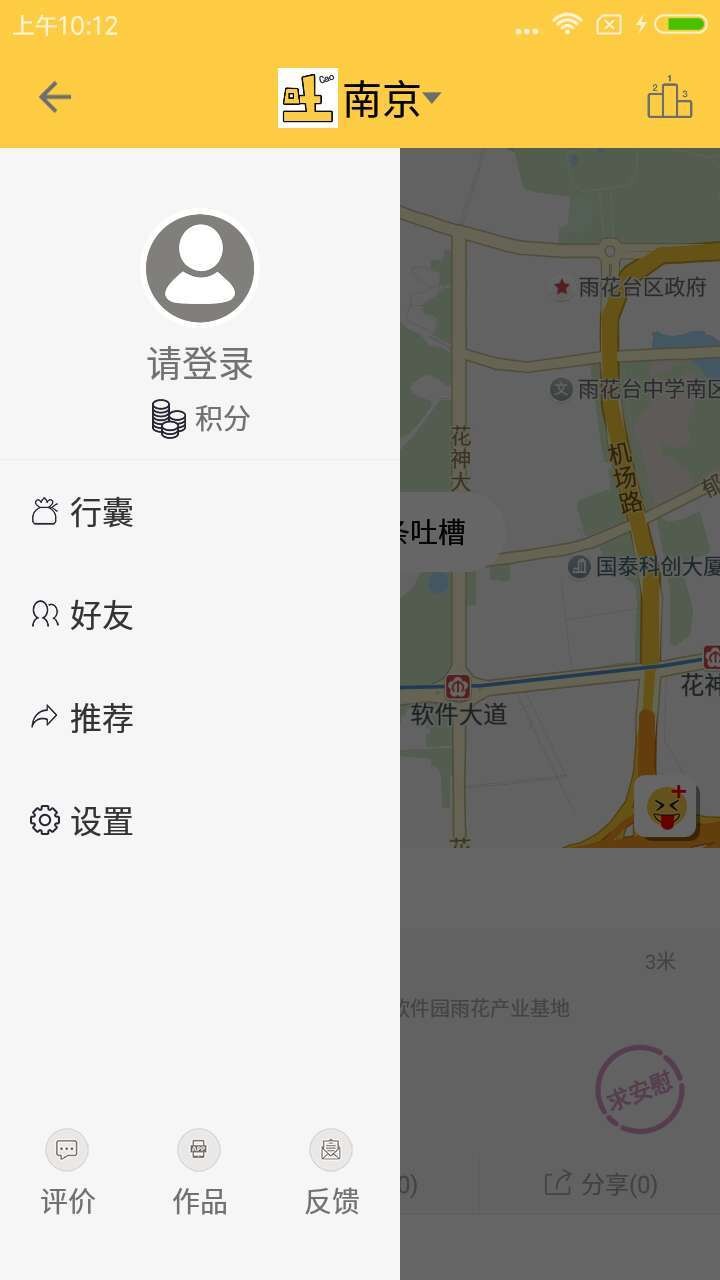Tap 请登录 to sign in
720x1280 pixels.
point(199,364)
